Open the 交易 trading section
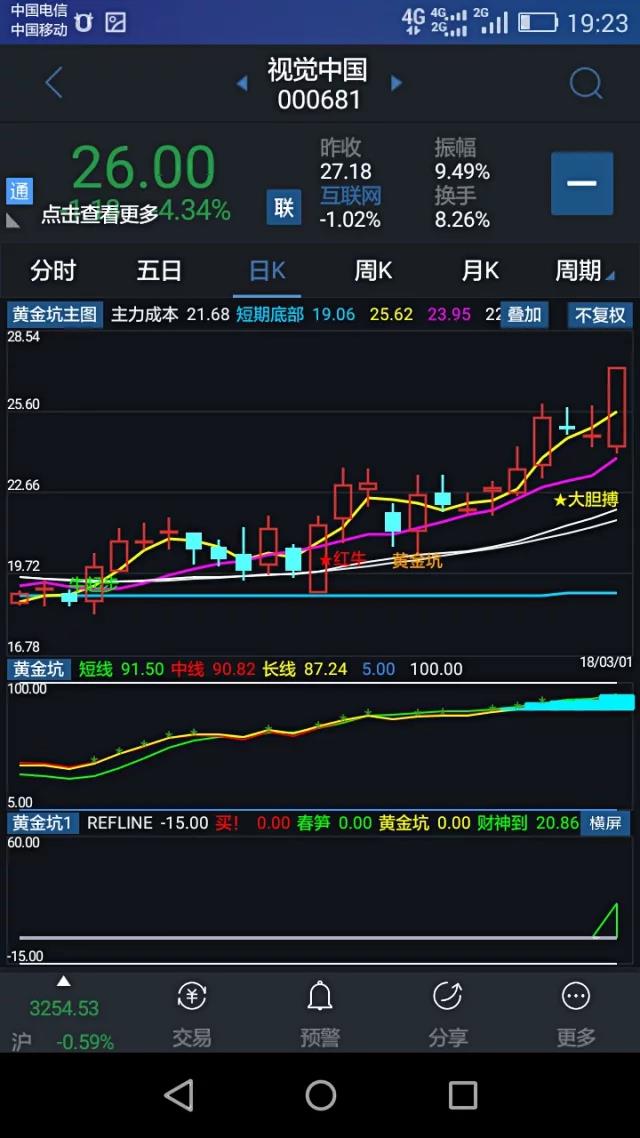 pos(192,1014)
